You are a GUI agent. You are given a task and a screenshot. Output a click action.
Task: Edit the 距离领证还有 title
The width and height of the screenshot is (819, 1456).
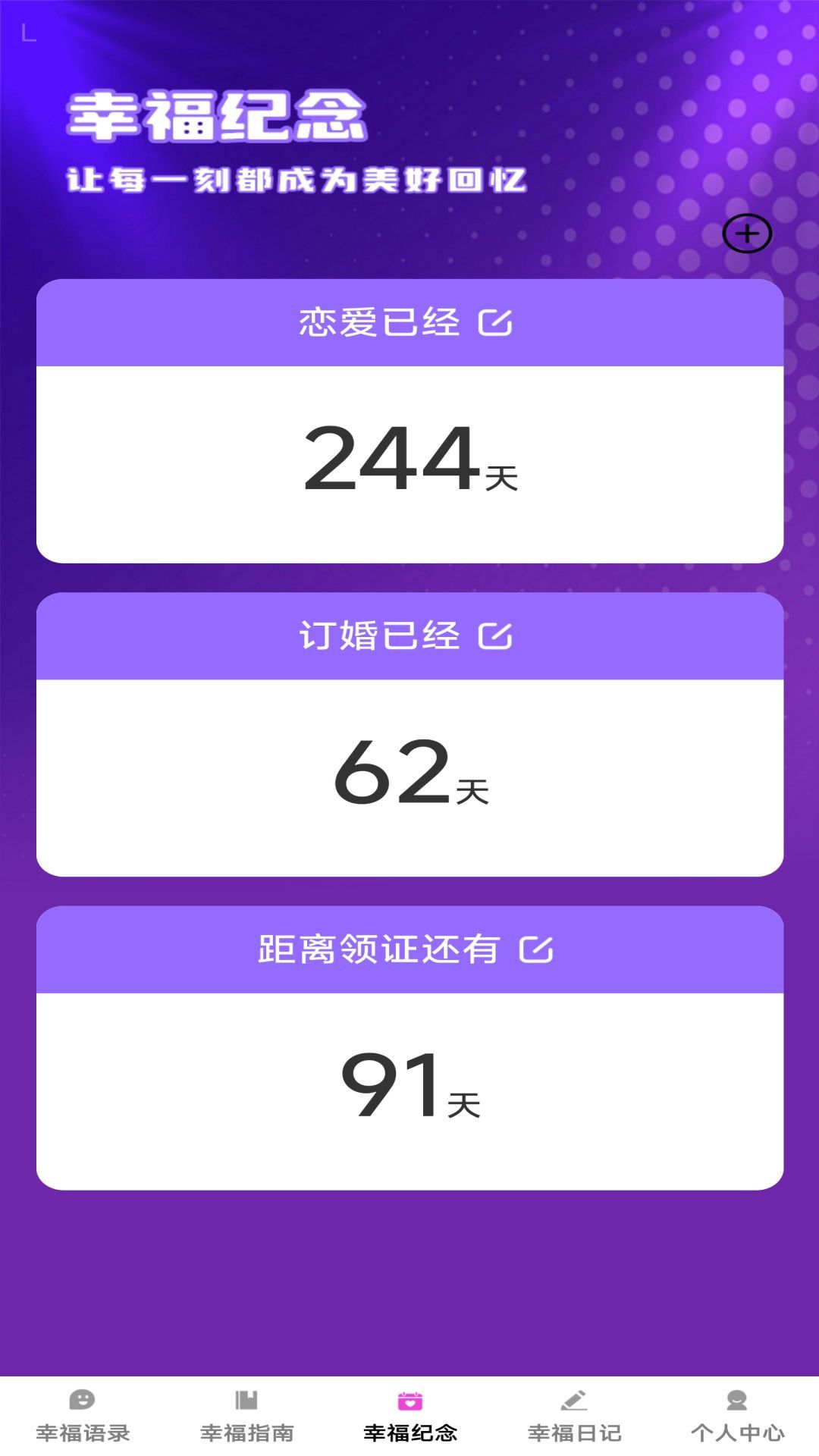[x=536, y=949]
